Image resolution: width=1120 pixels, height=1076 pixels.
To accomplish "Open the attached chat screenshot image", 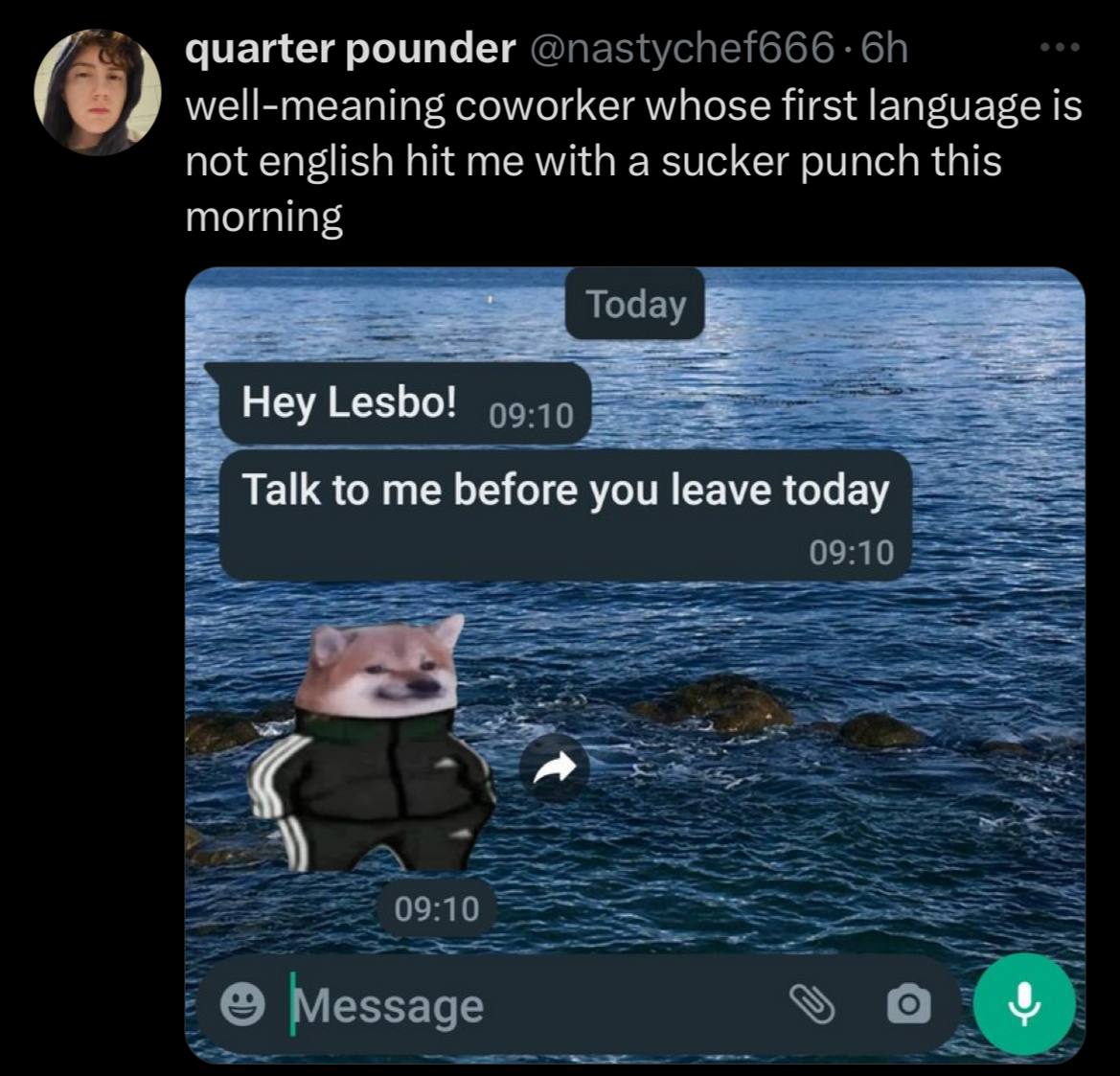I will pos(634,665).
